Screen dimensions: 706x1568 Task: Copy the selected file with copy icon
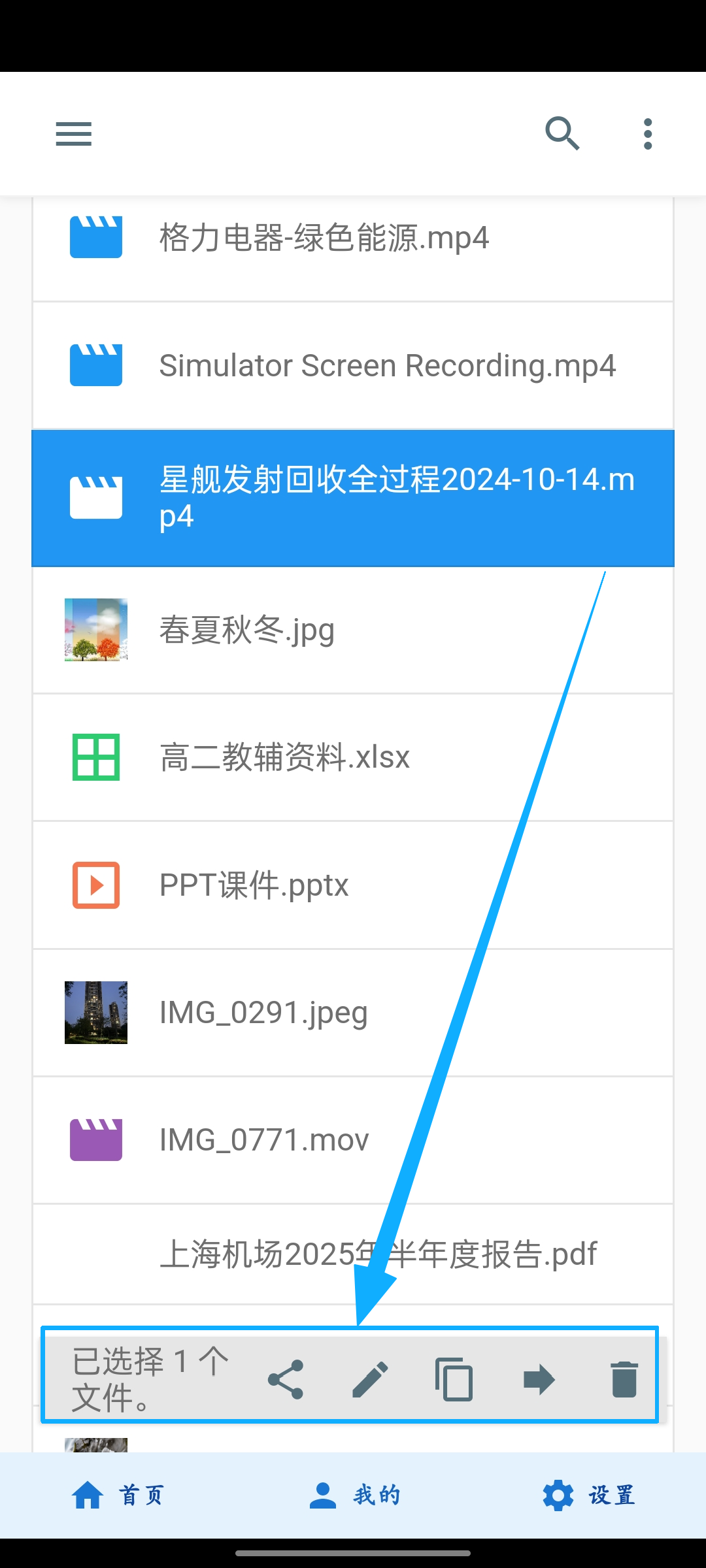pos(455,1380)
